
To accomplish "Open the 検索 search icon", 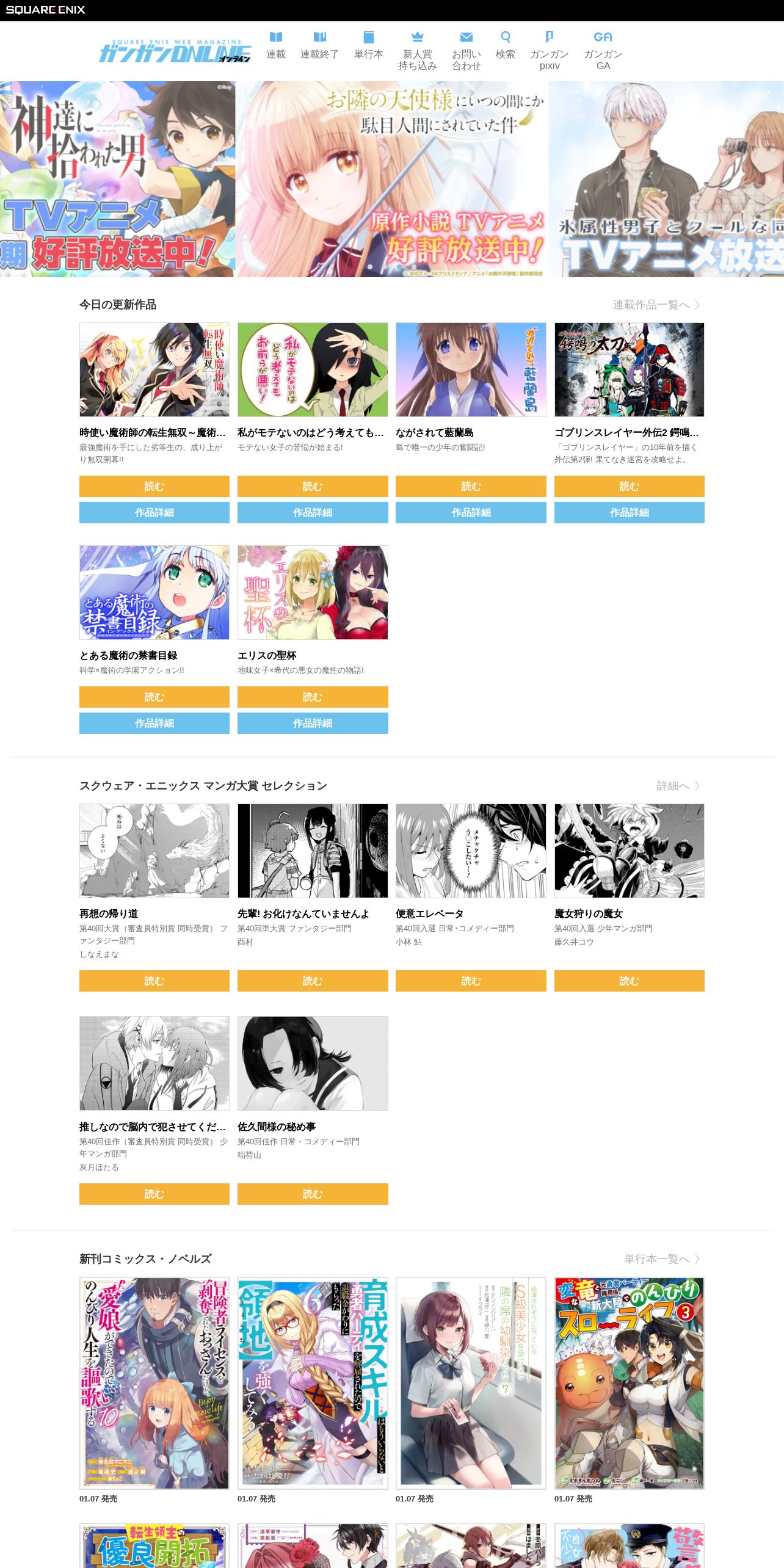I will coord(505,46).
